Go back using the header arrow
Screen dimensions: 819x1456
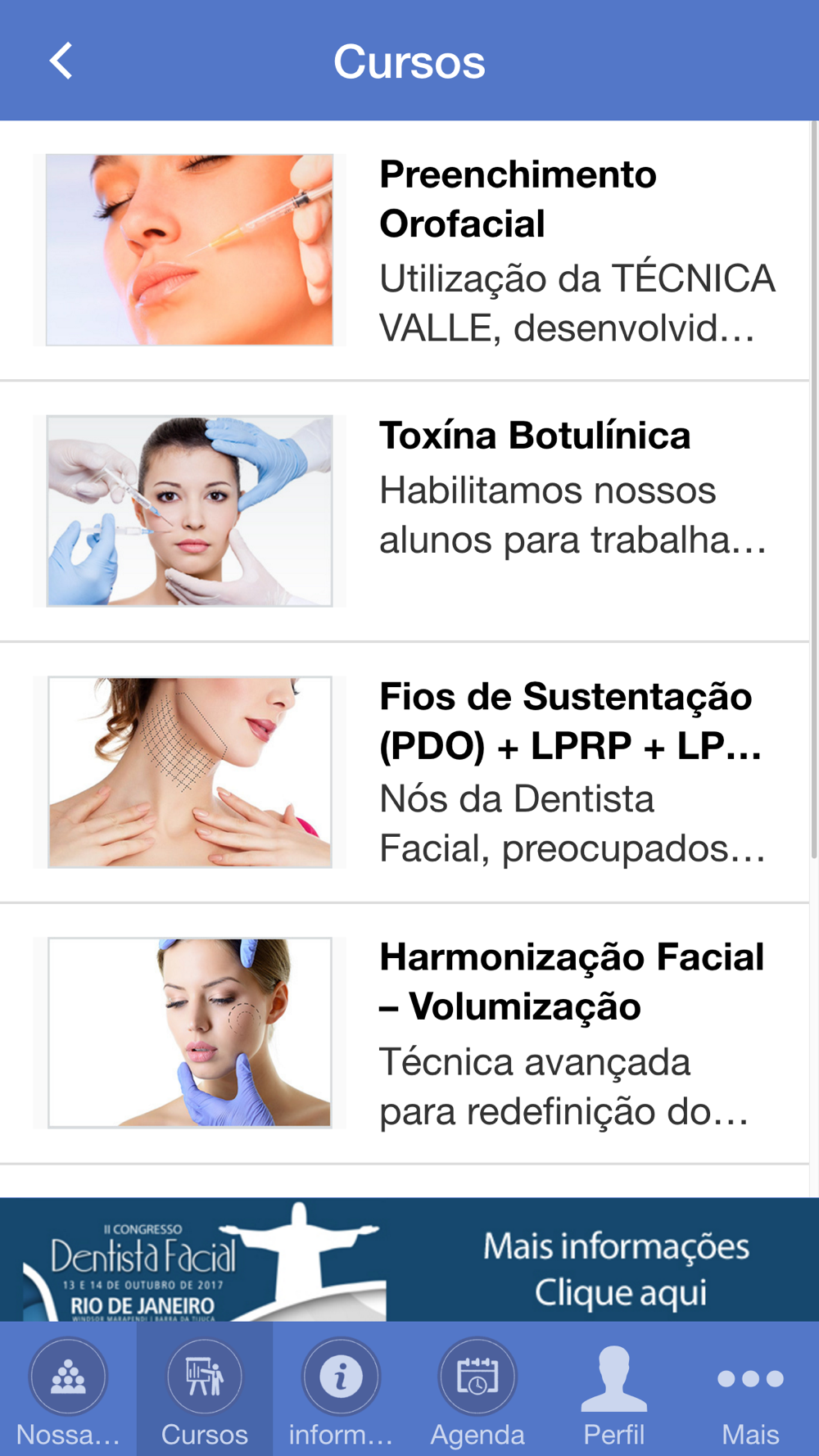tap(61, 61)
